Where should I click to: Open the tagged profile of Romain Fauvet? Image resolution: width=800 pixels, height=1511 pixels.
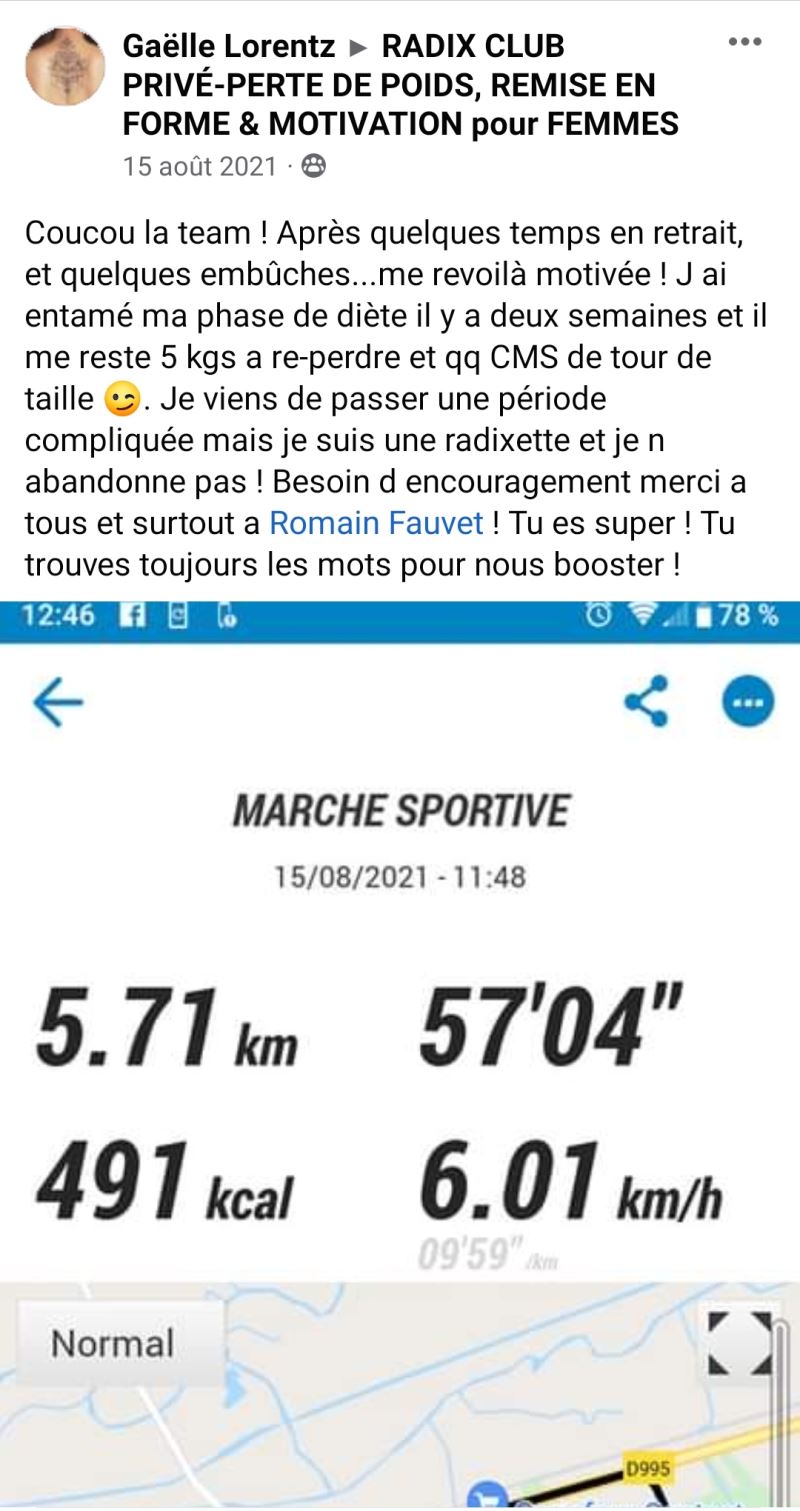coord(377,522)
